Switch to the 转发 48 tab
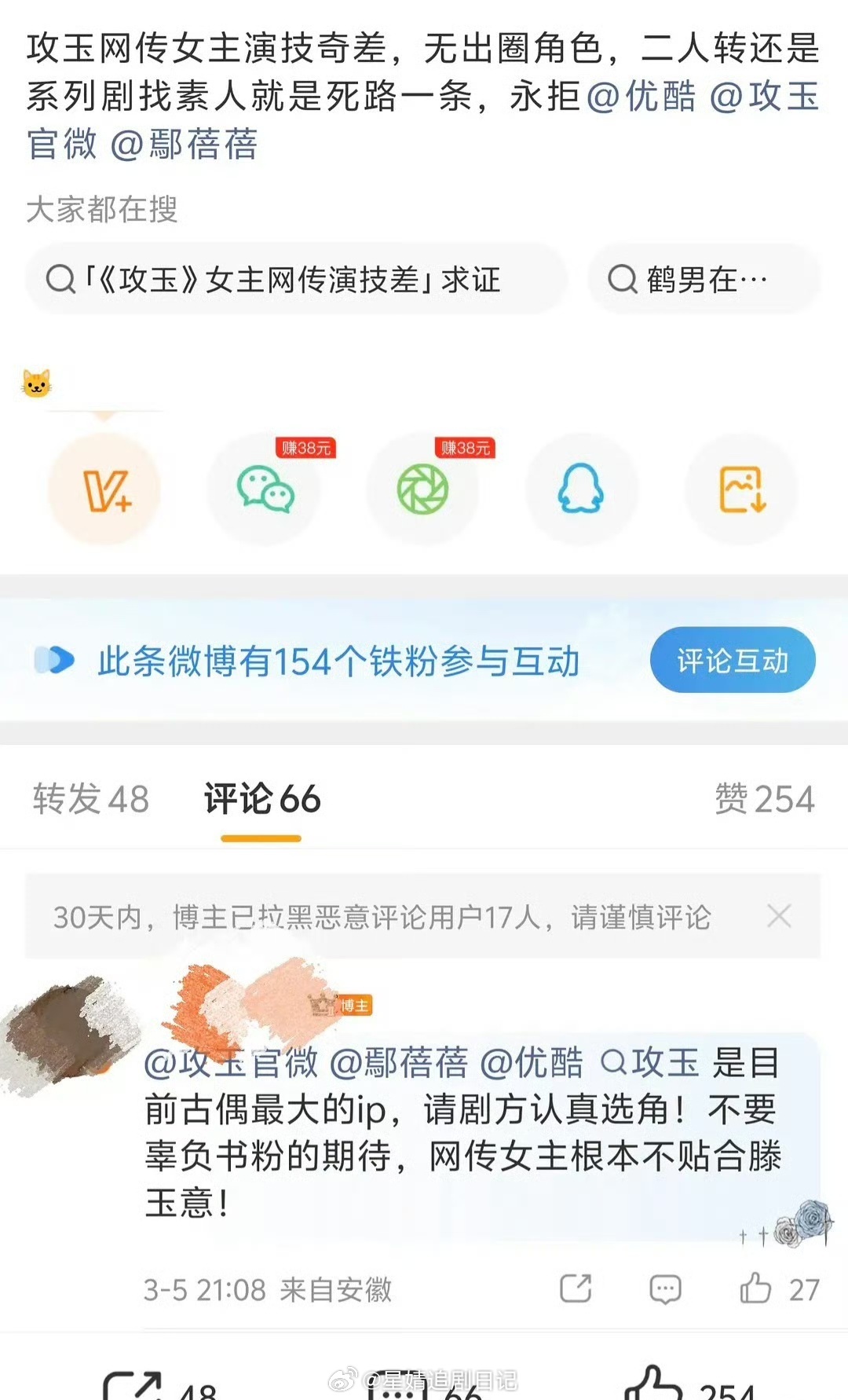The width and height of the screenshot is (848, 1400). pos(89,799)
